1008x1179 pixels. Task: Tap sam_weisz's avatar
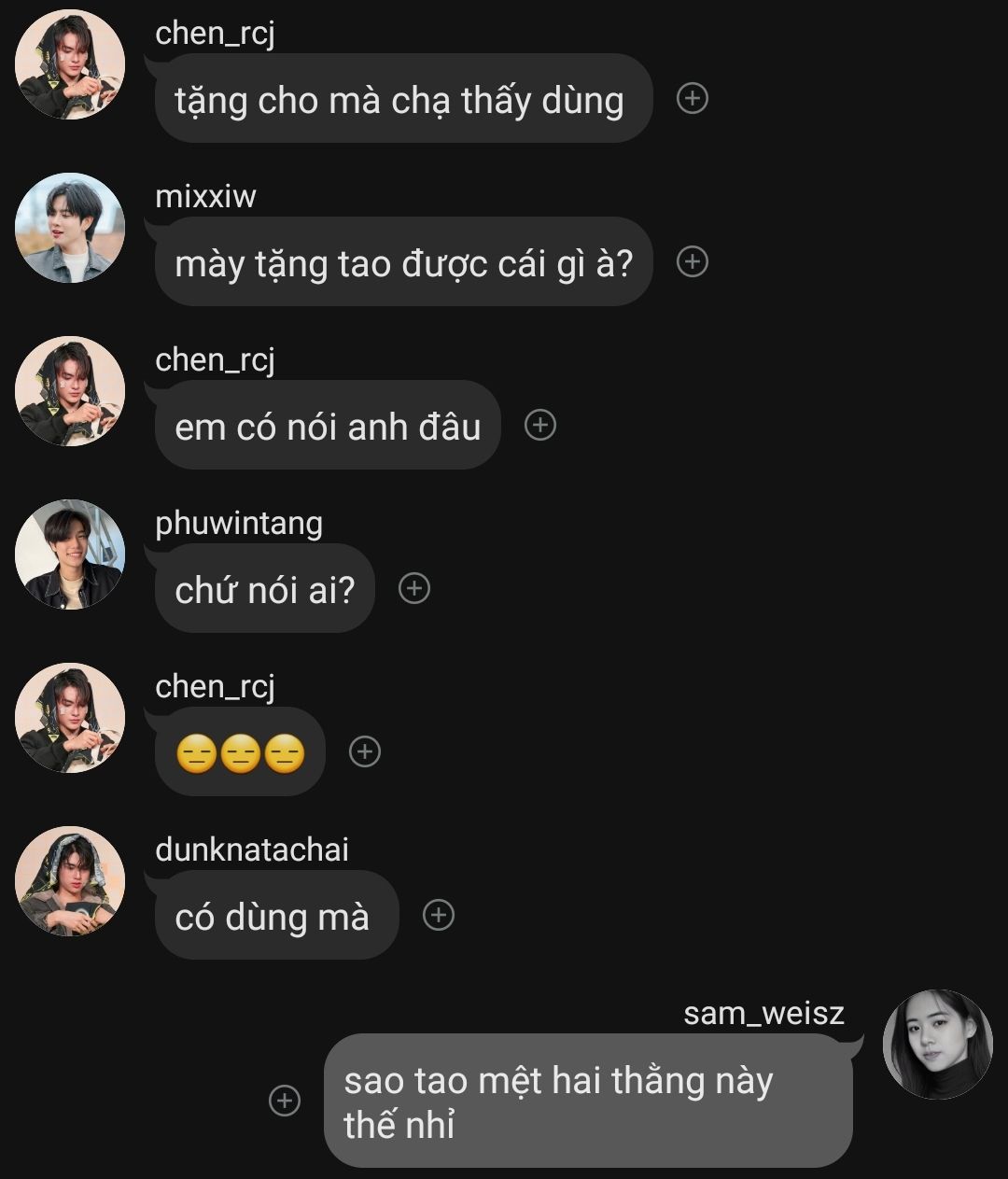tap(937, 1045)
